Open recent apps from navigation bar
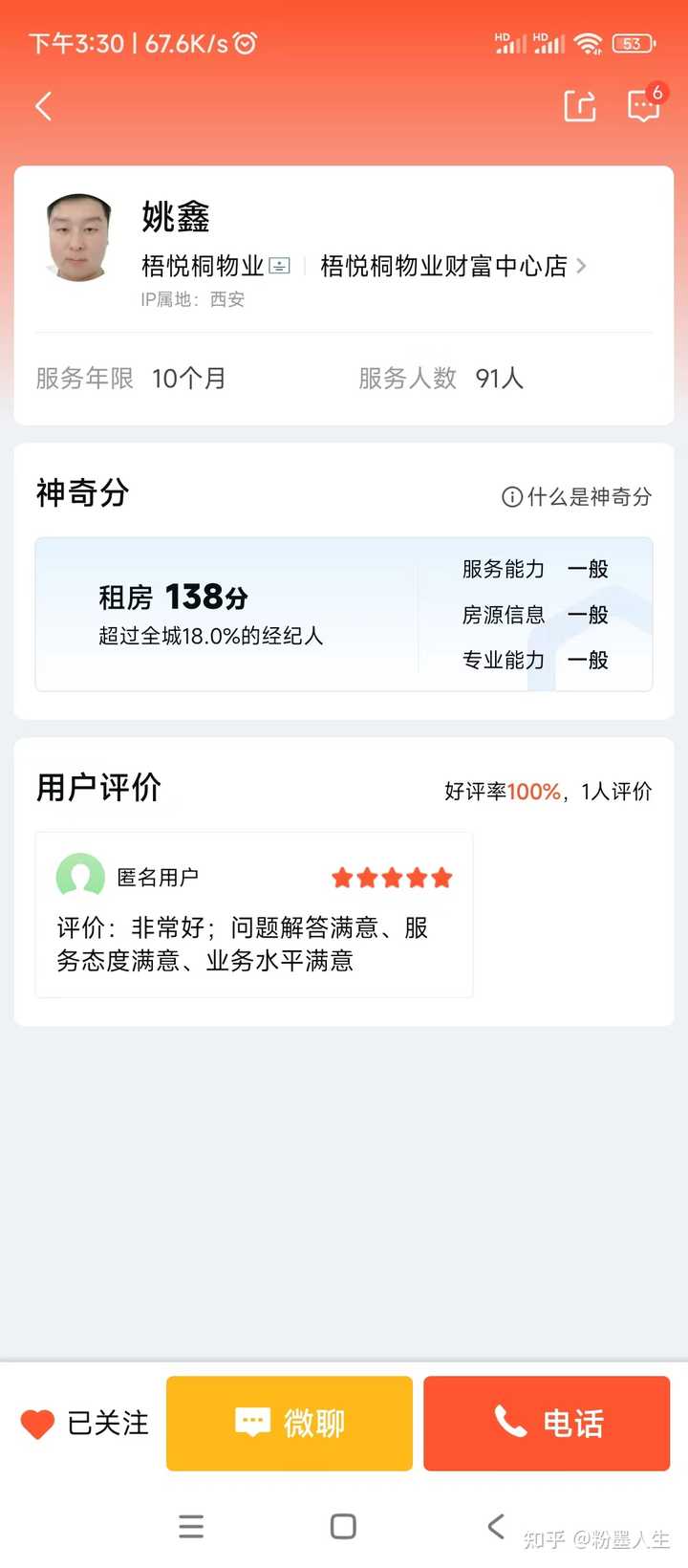 point(191,1526)
